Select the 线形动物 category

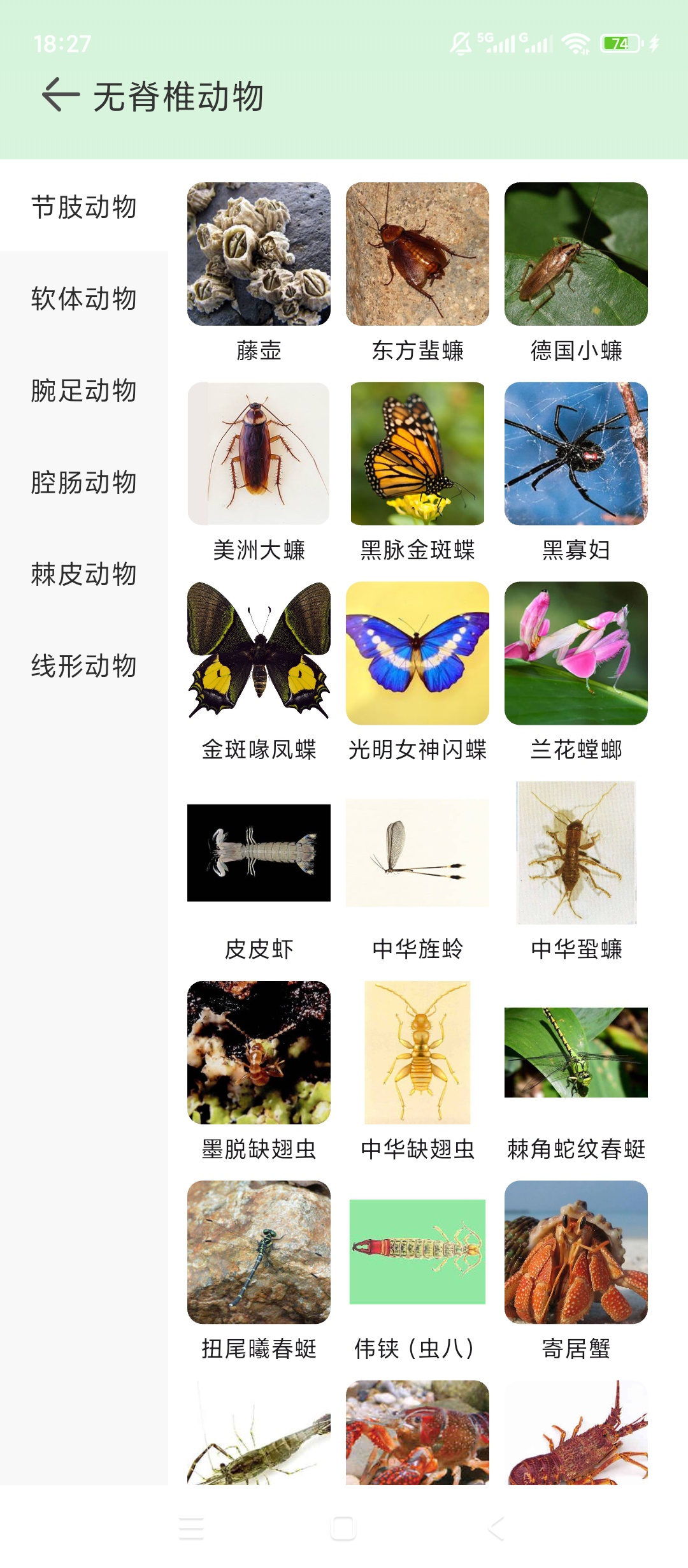pos(84,666)
